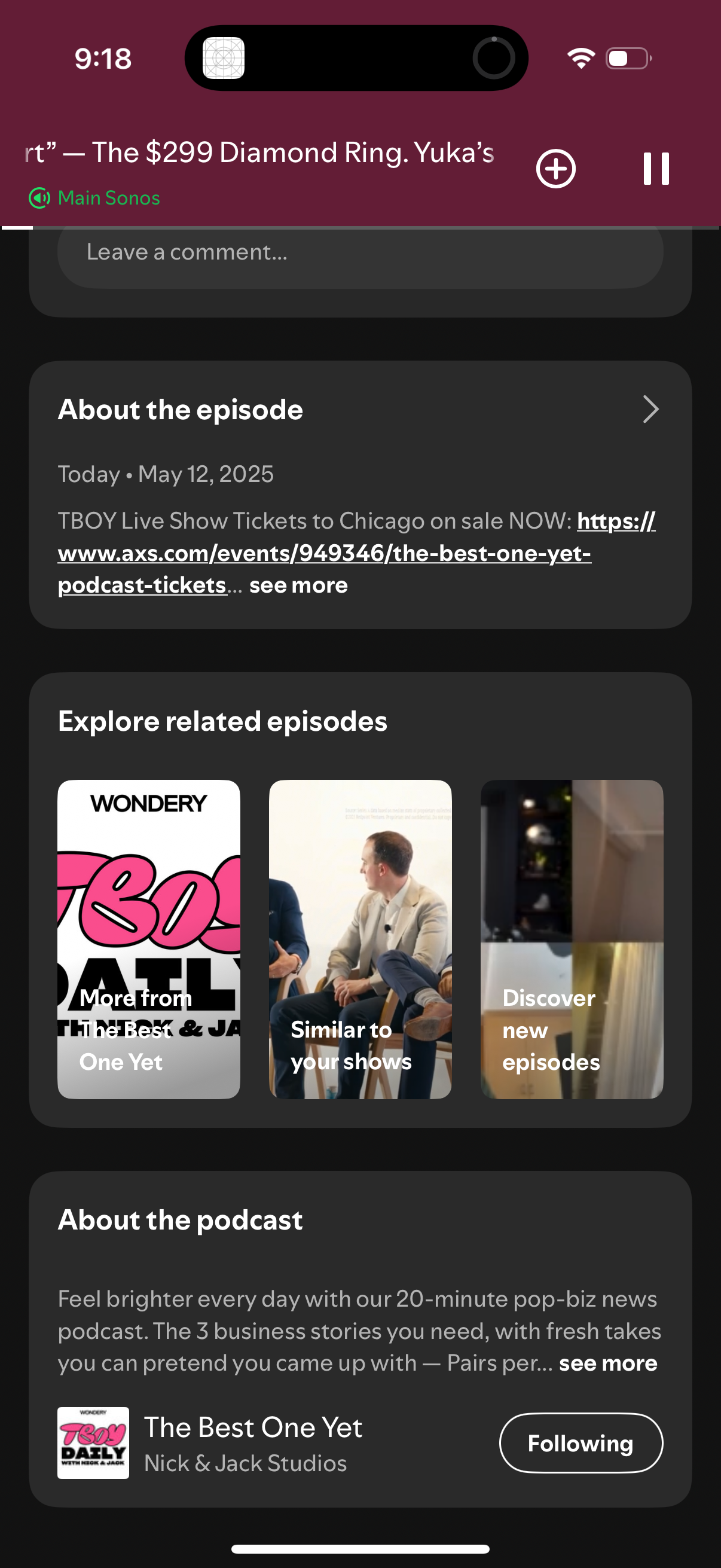Unfollow the podcast via the Following toggle

point(581,1442)
